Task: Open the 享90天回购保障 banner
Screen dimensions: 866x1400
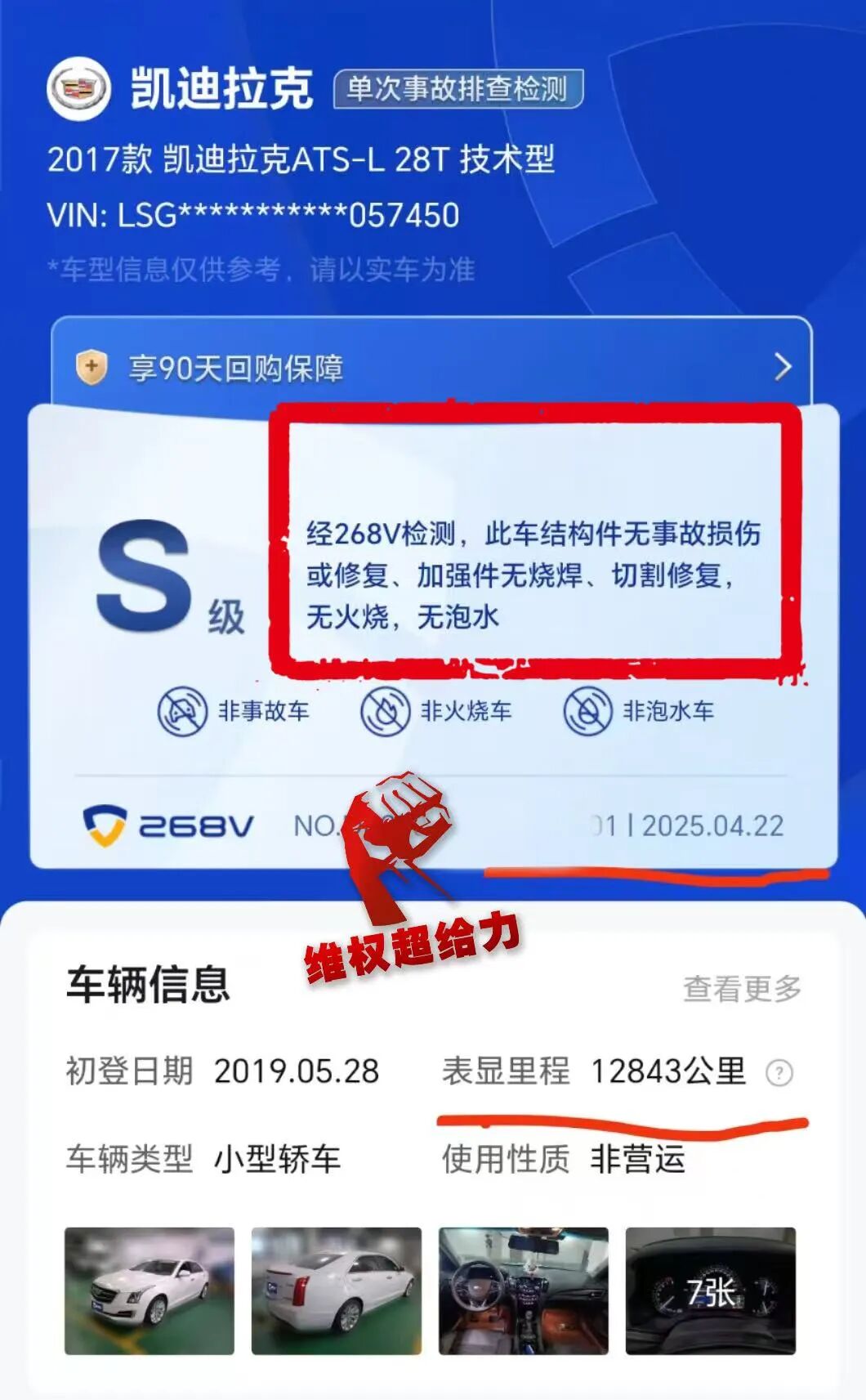Action: pyautogui.click(x=431, y=367)
